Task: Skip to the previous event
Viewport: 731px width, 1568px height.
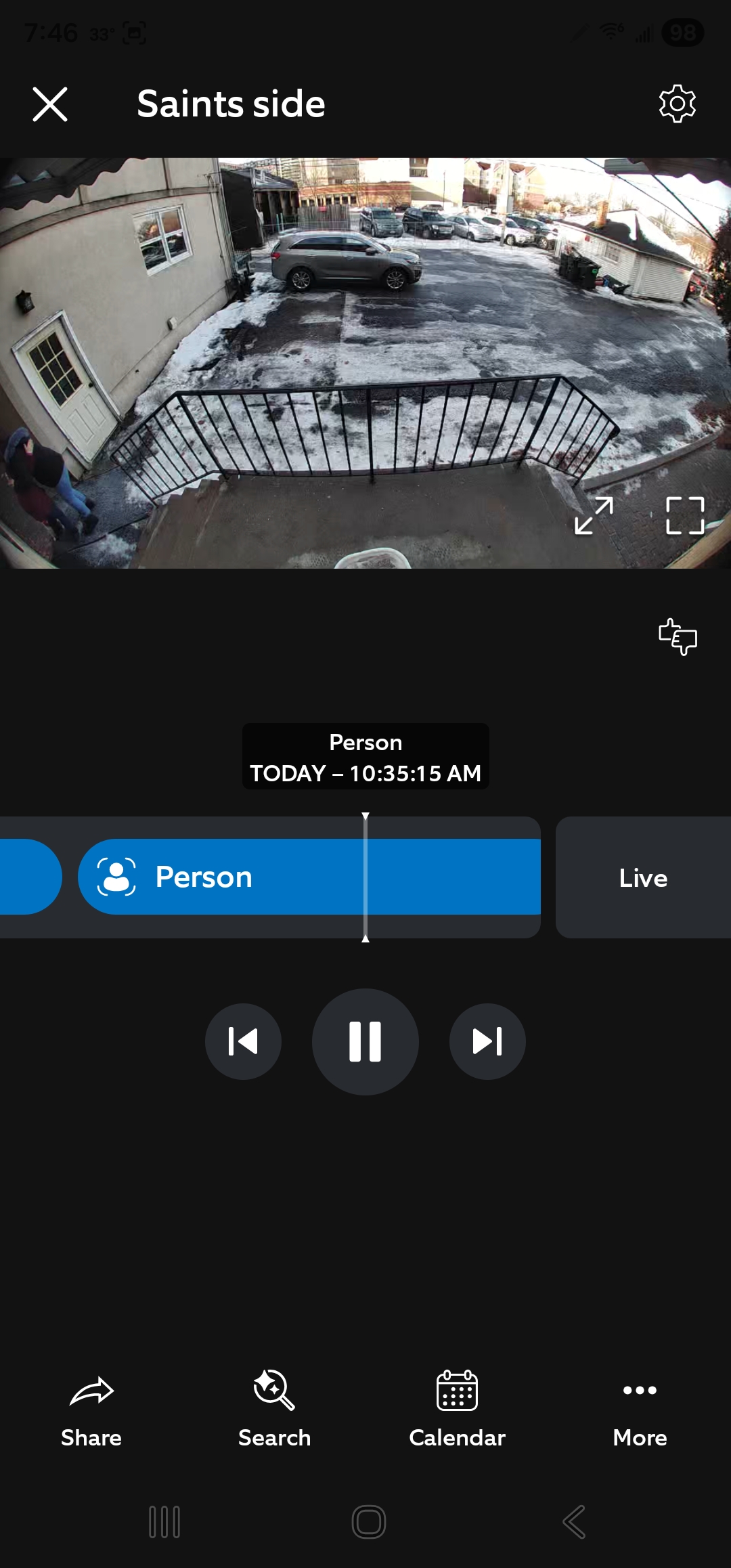Action: click(x=243, y=1041)
